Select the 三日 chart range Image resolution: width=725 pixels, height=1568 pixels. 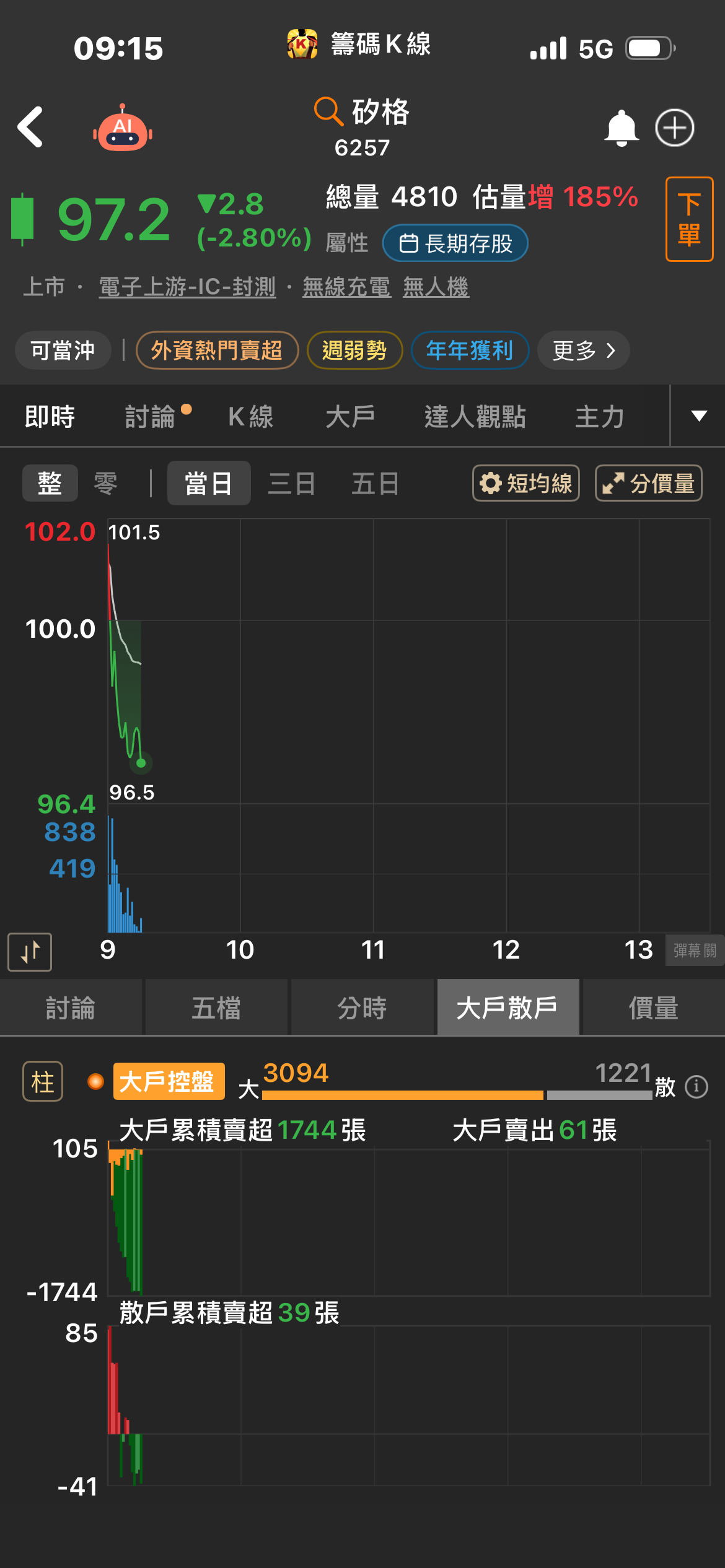(x=291, y=483)
